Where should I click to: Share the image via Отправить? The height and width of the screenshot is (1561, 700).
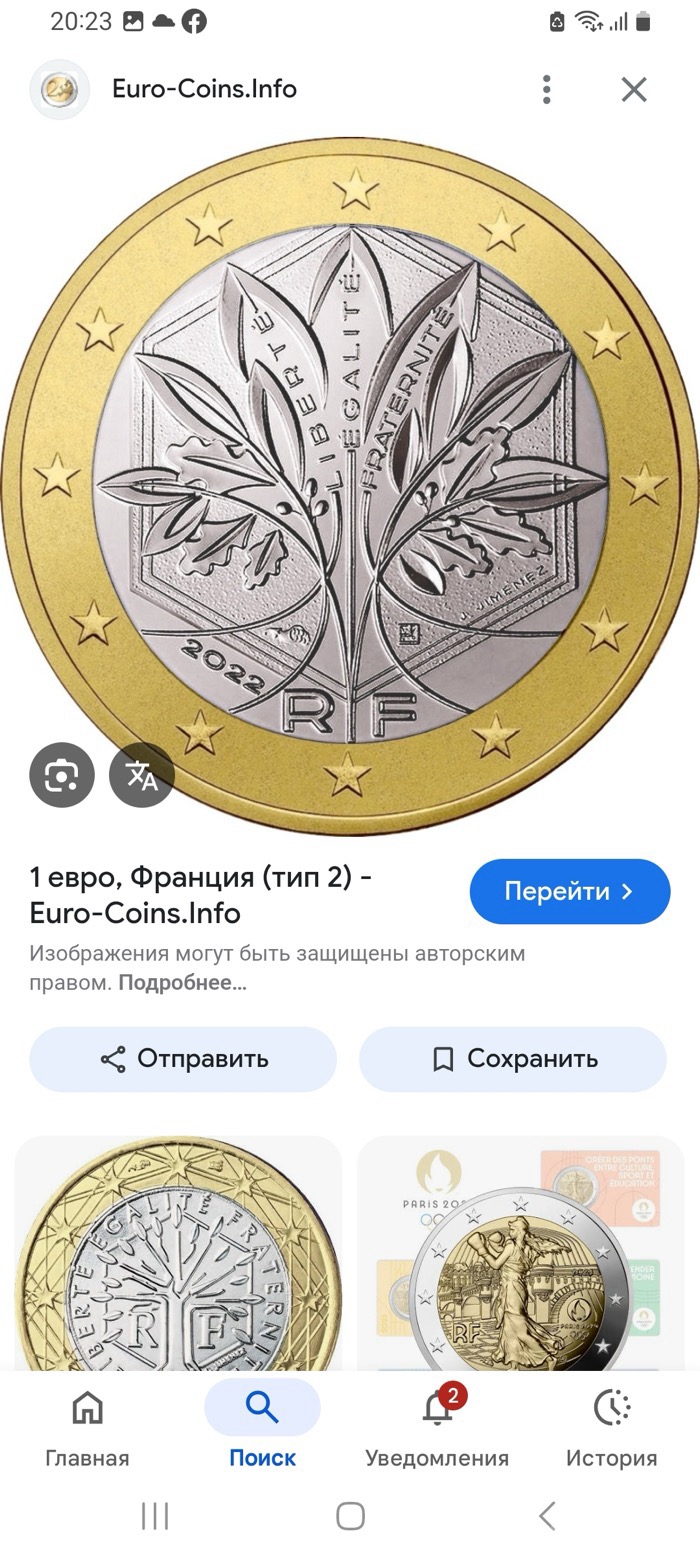point(183,1059)
